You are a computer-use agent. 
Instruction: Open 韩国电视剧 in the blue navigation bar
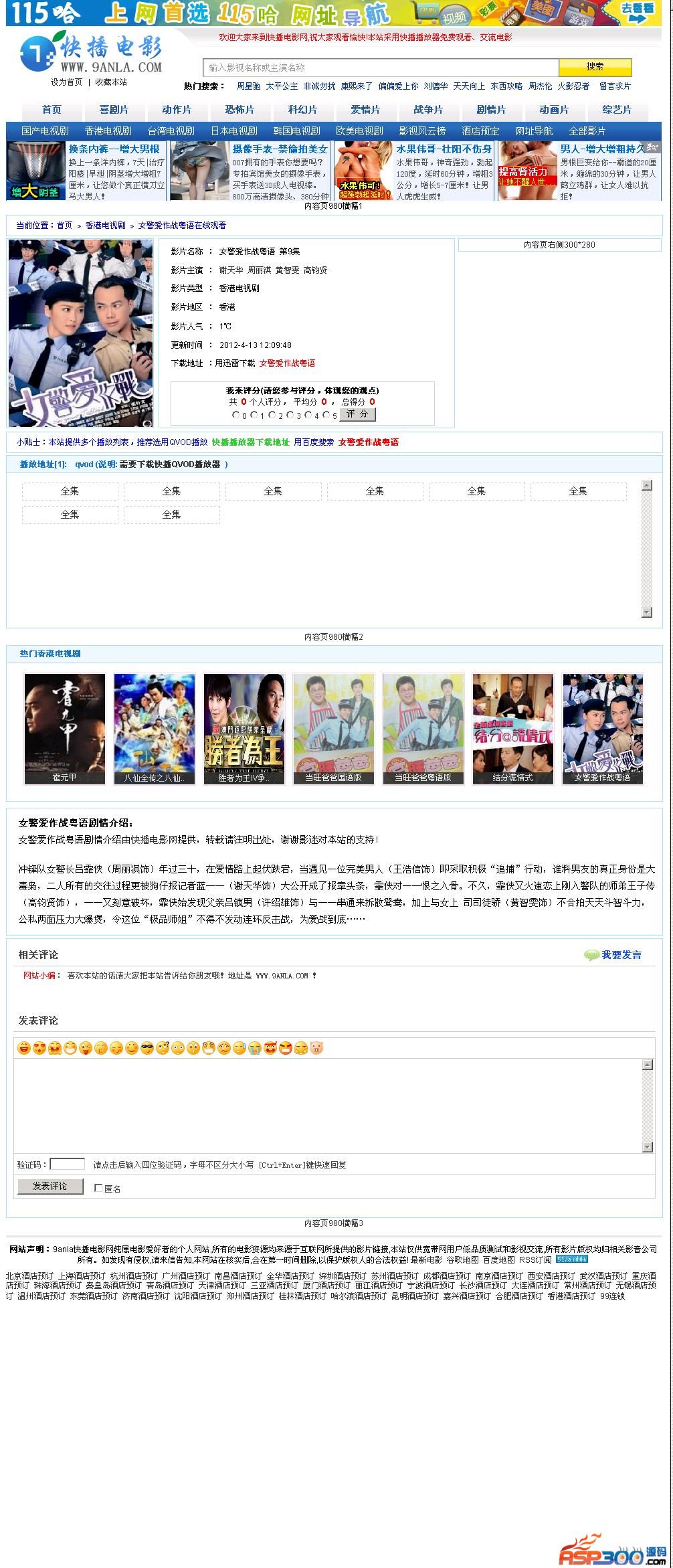pos(296,131)
